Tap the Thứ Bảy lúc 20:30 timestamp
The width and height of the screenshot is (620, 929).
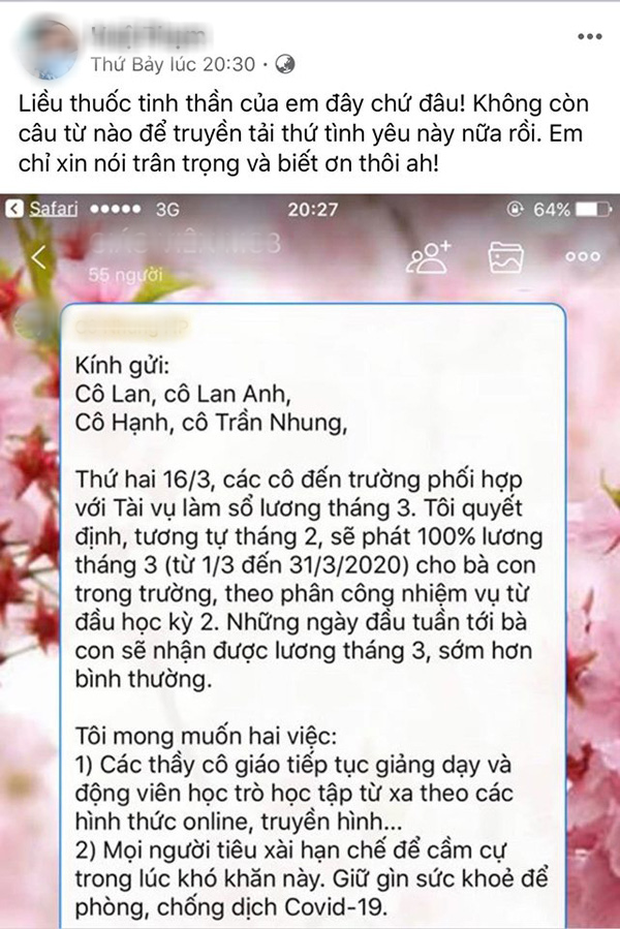pos(176,65)
